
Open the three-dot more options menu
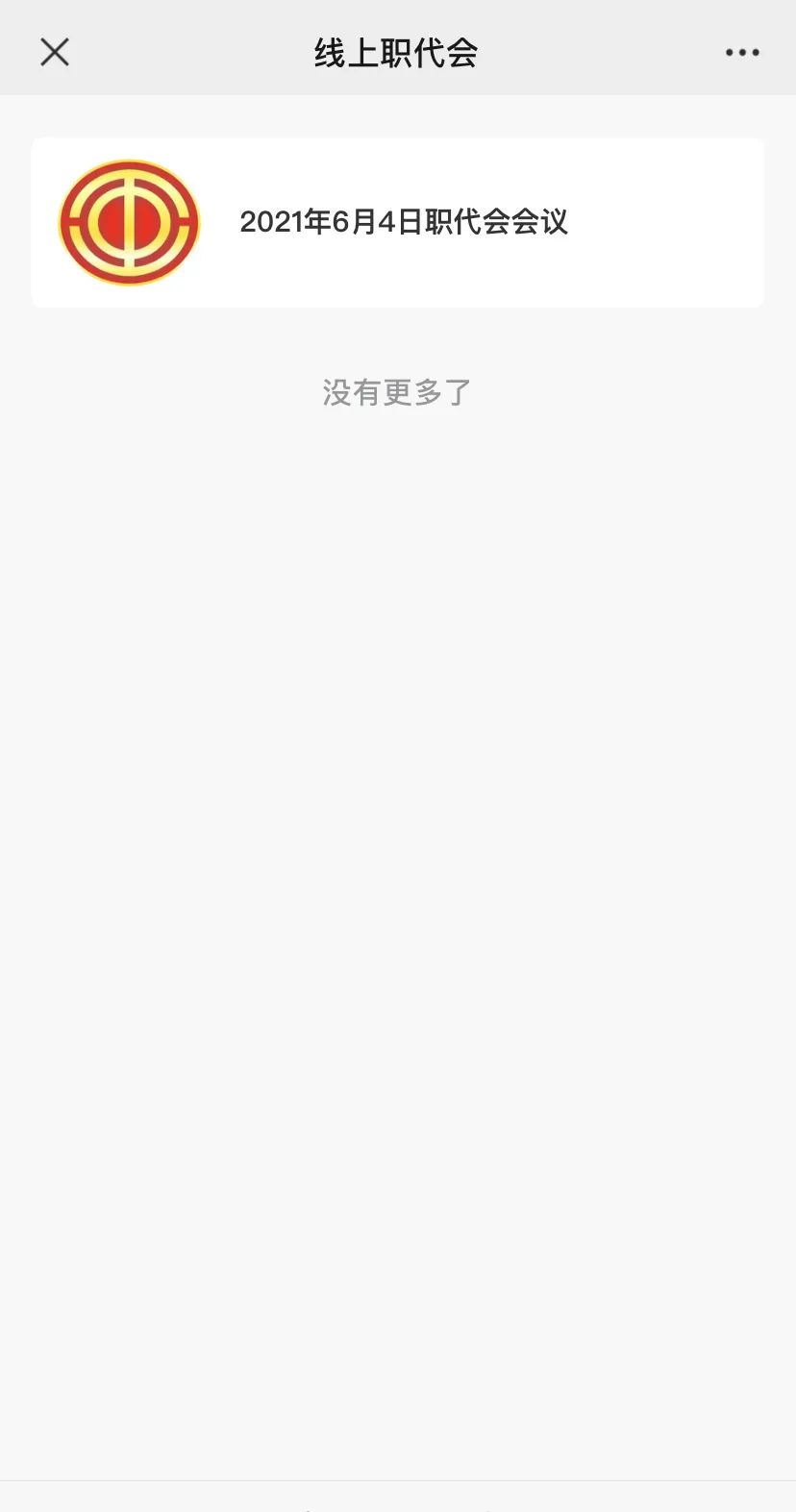pyautogui.click(x=742, y=53)
